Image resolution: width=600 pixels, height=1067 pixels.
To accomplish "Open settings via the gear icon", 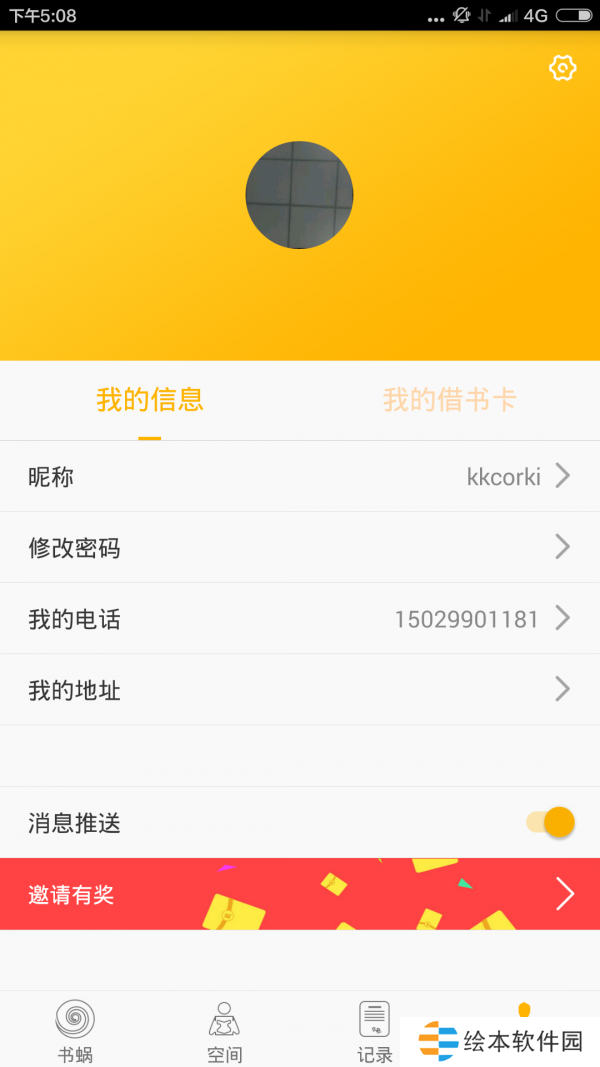I will tap(563, 68).
